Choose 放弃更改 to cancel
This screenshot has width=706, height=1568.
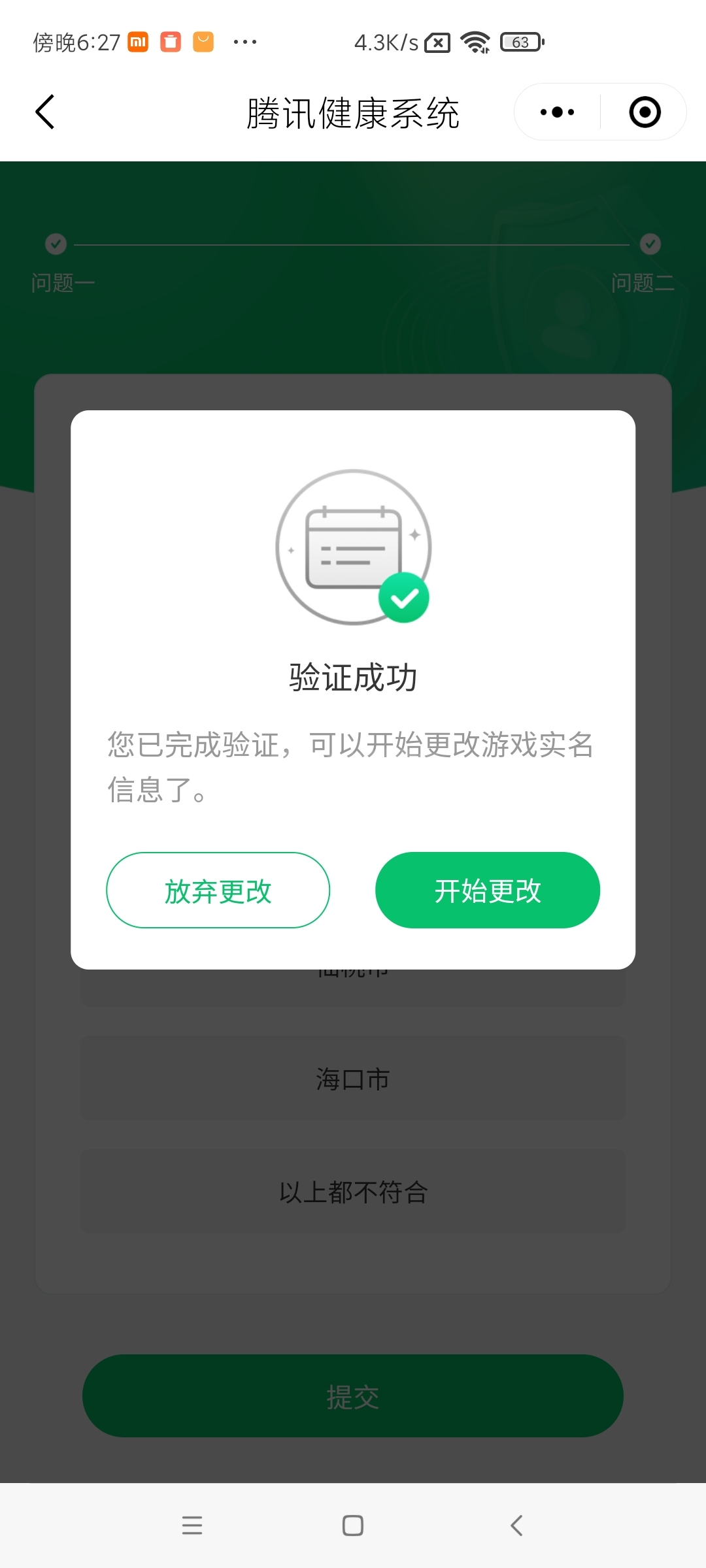point(218,890)
